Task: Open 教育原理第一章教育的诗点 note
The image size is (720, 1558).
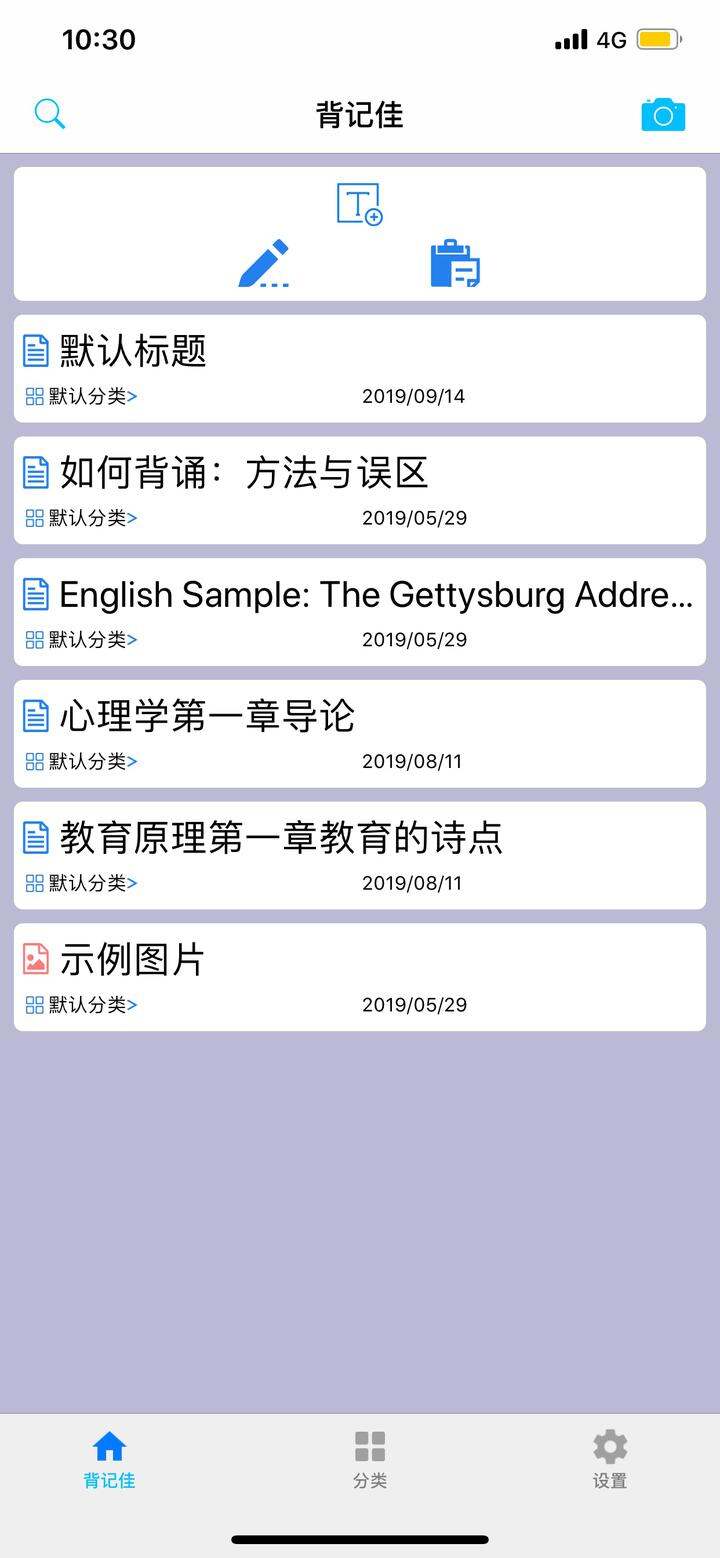Action: click(360, 855)
